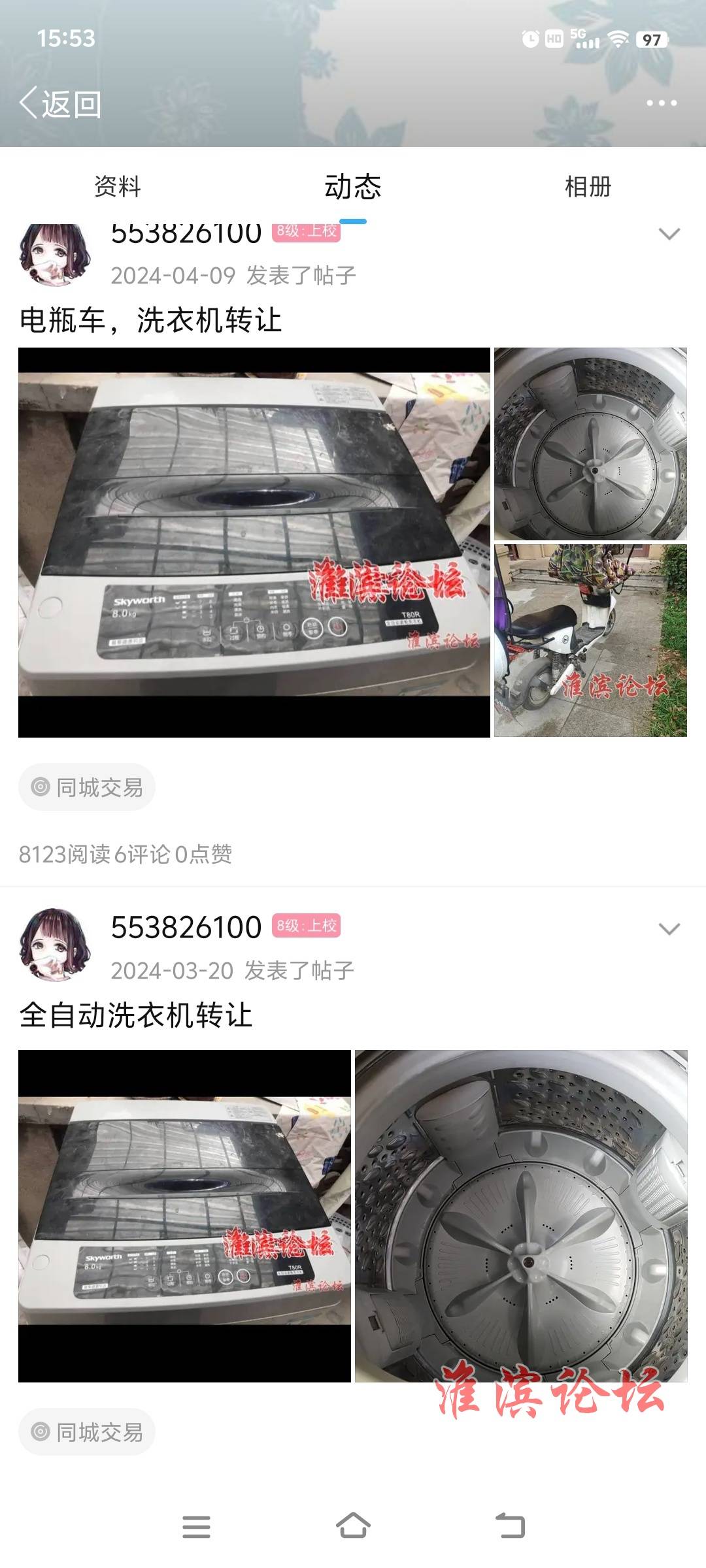Open the system recent apps menu
This screenshot has height=1568, width=706.
(196, 1526)
